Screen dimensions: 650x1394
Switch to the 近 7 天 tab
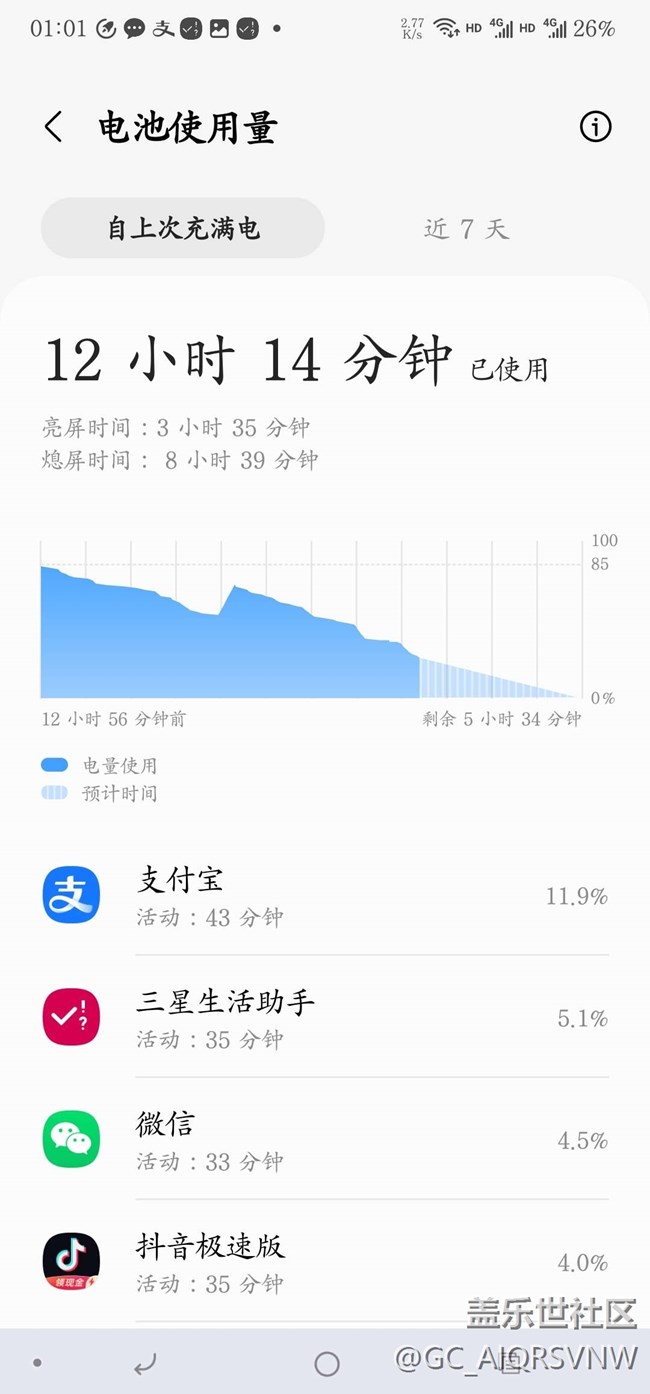466,228
